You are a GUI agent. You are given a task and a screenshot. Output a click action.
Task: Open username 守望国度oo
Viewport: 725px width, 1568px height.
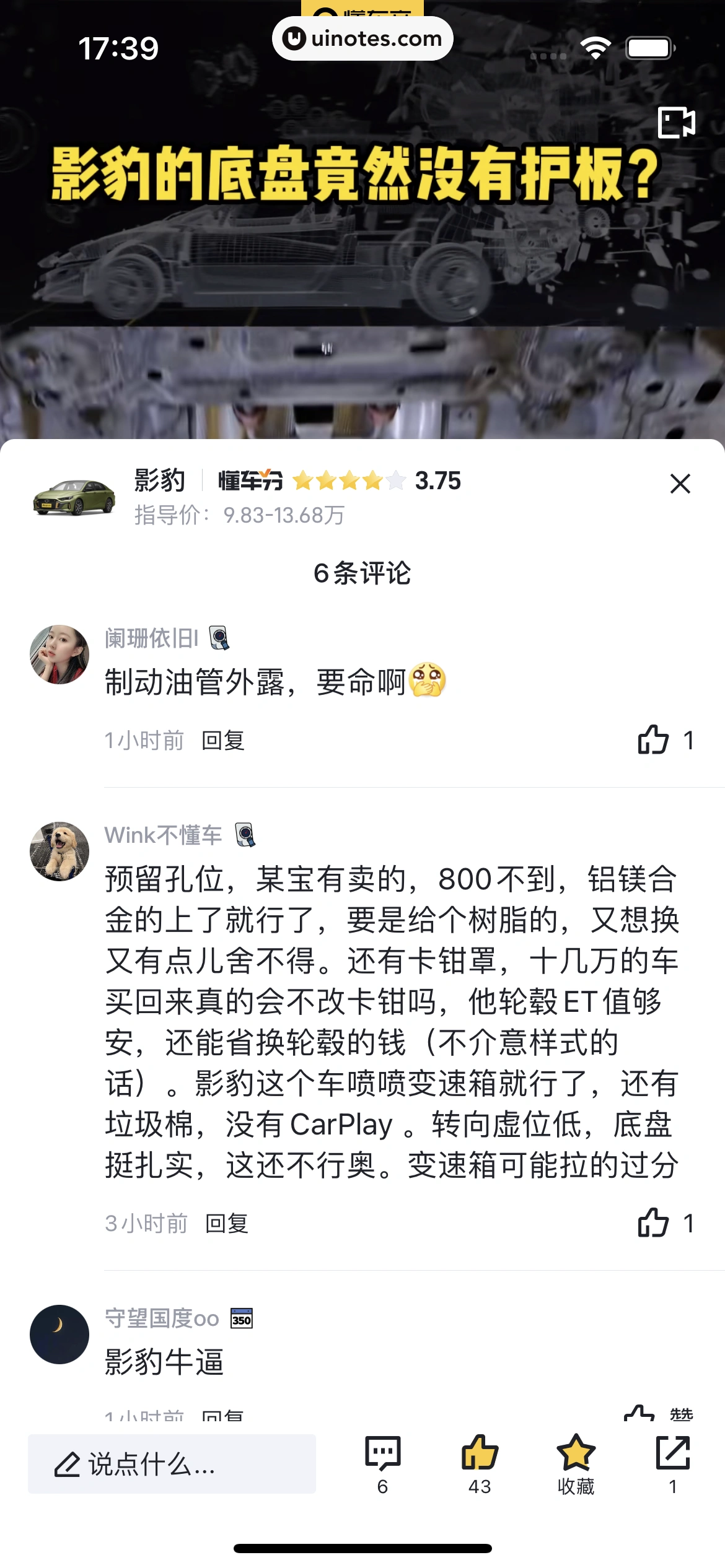pyautogui.click(x=162, y=1318)
